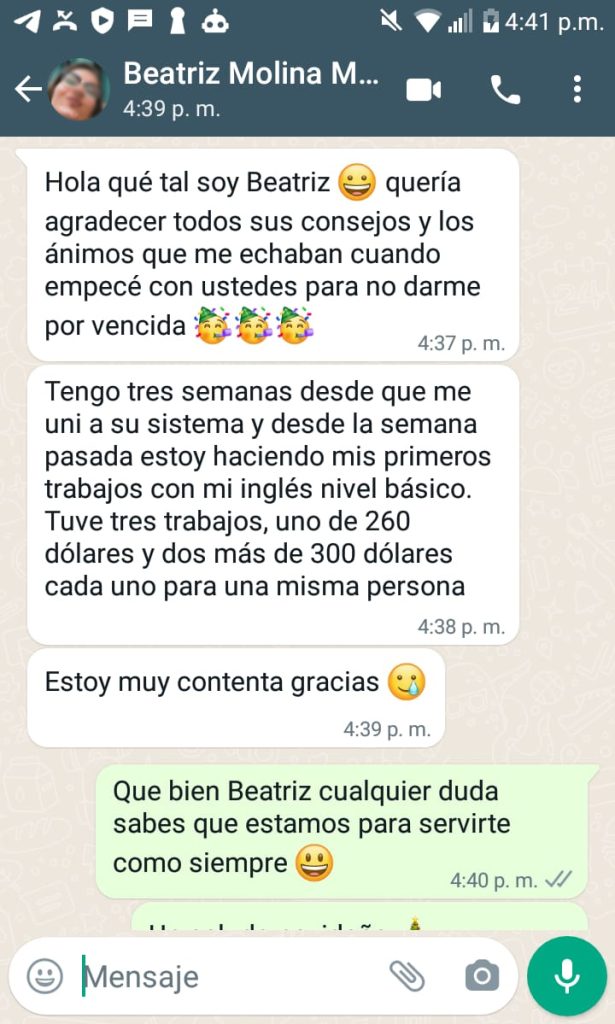615x1024 pixels.
Task: Attach a file with the paperclip
Action: click(407, 976)
